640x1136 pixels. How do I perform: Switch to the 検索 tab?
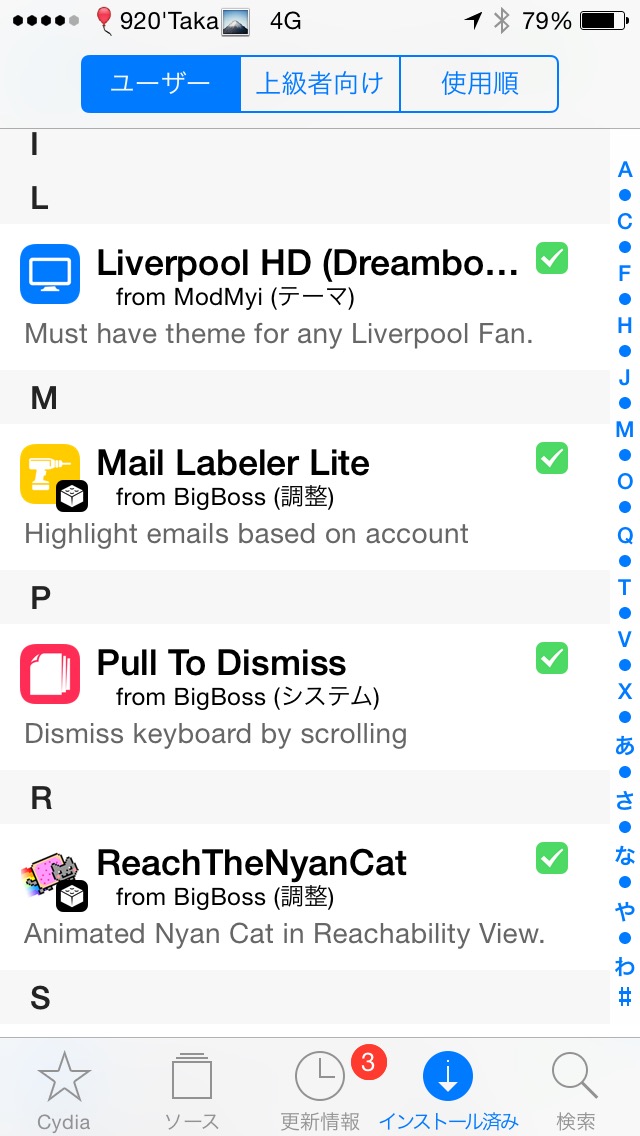point(575,1089)
